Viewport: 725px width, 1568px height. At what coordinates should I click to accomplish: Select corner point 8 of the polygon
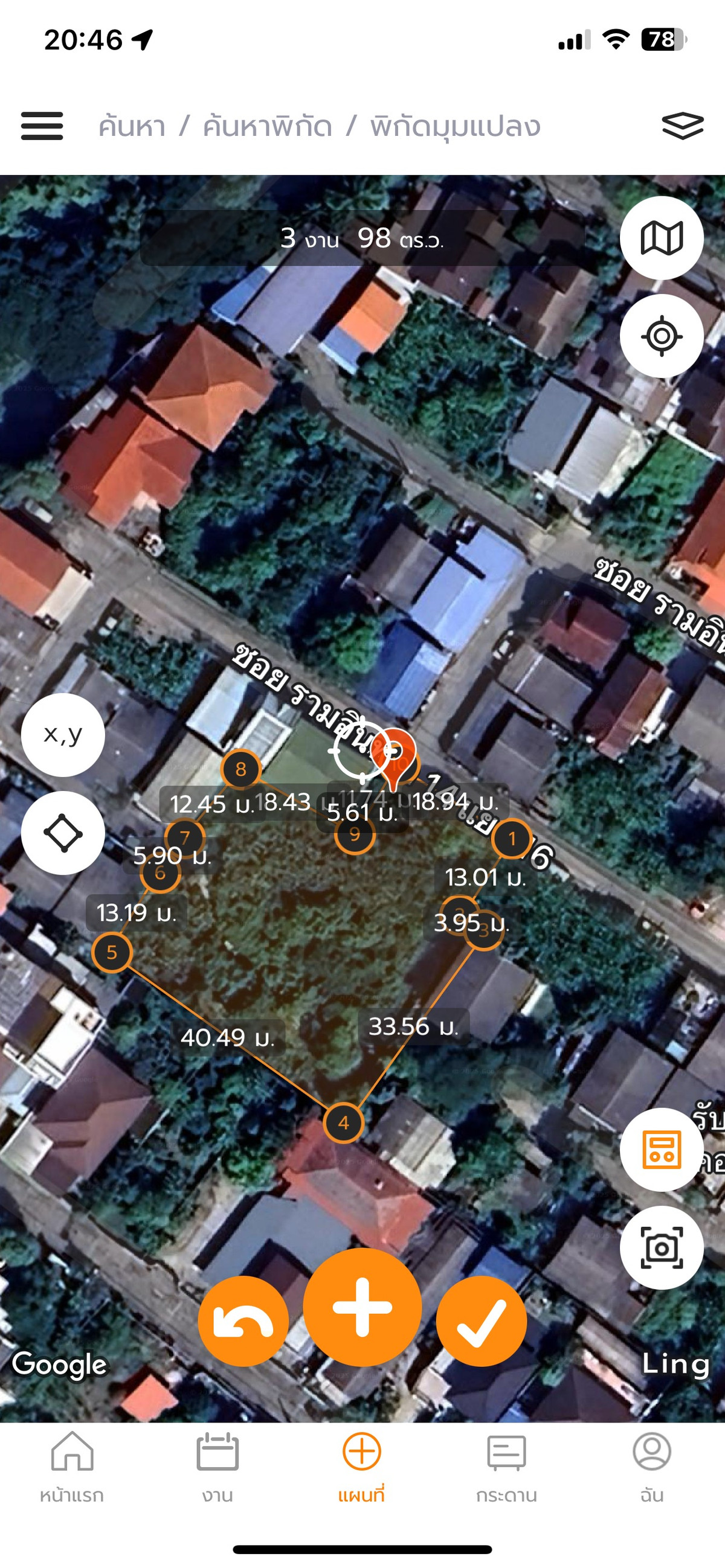click(240, 769)
